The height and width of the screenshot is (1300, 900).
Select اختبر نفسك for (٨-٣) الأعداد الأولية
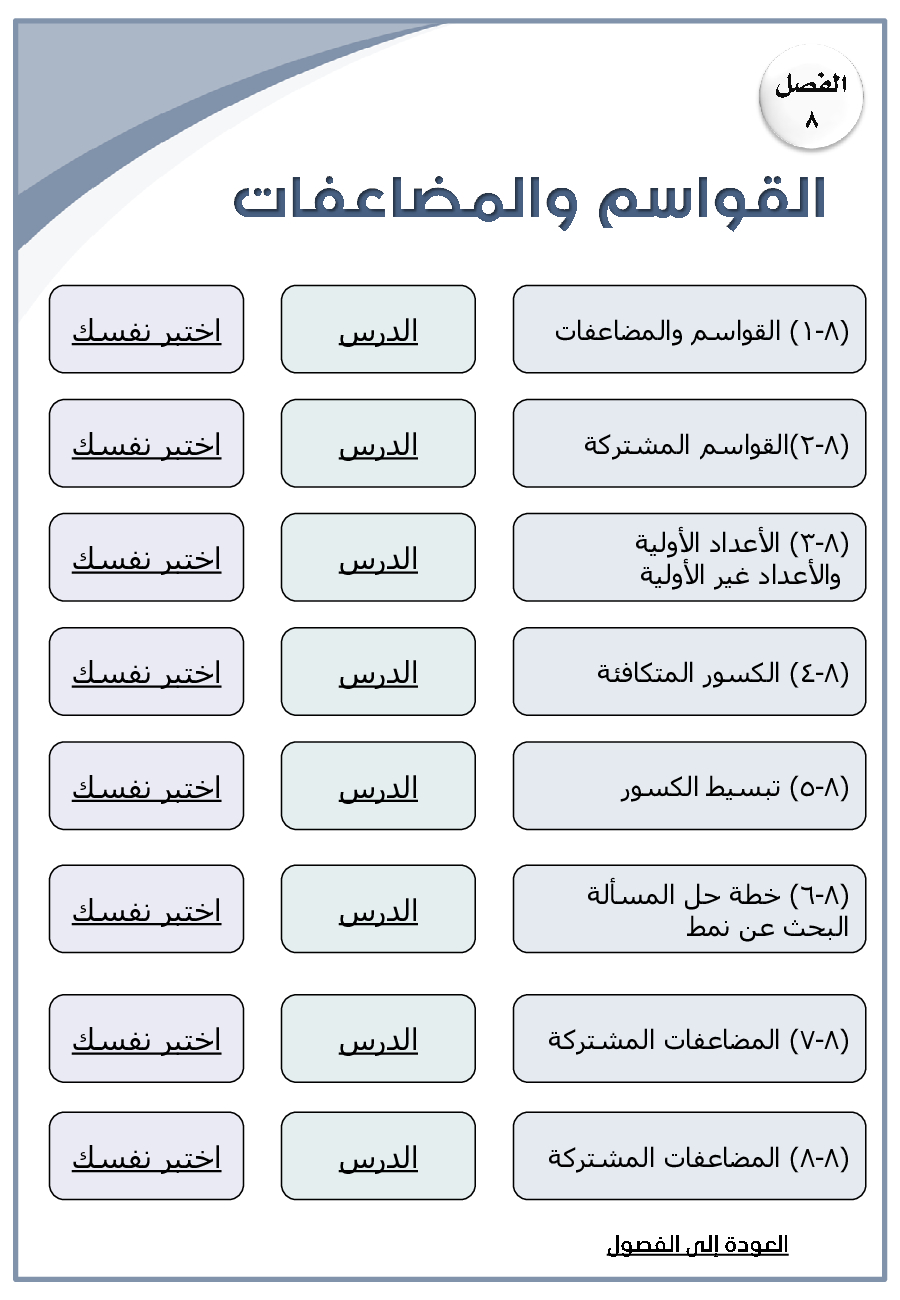[146, 559]
